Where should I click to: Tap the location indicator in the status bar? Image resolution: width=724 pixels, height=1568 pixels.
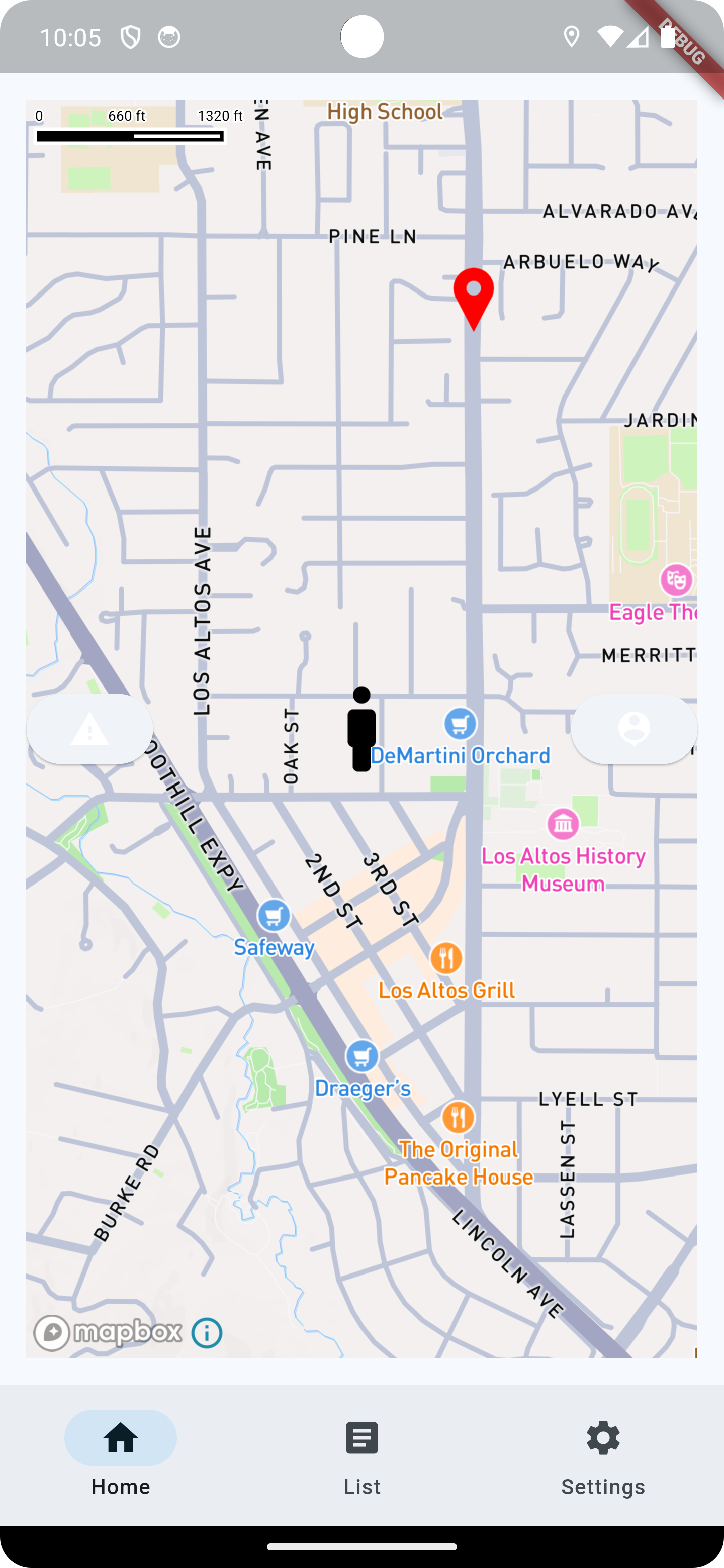tap(571, 37)
